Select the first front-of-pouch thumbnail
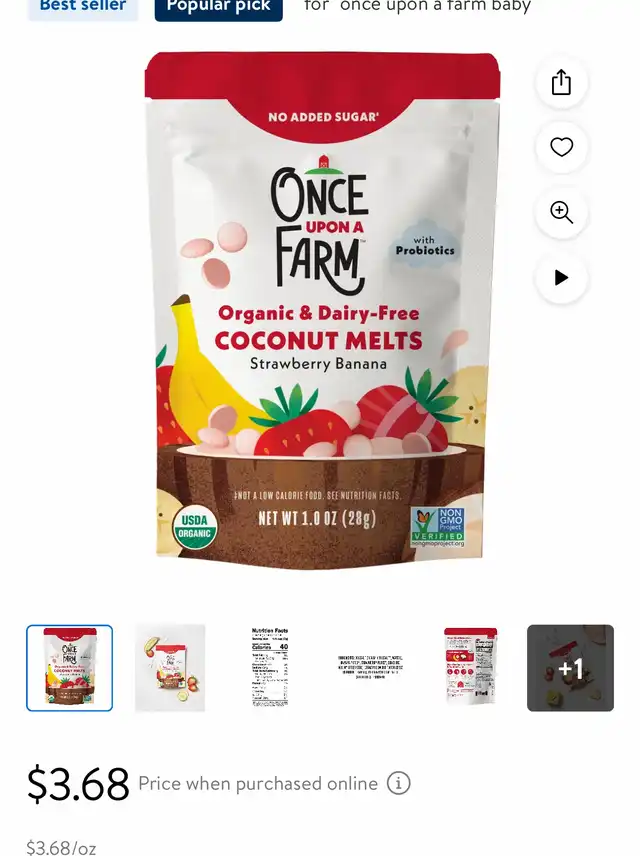 click(69, 668)
